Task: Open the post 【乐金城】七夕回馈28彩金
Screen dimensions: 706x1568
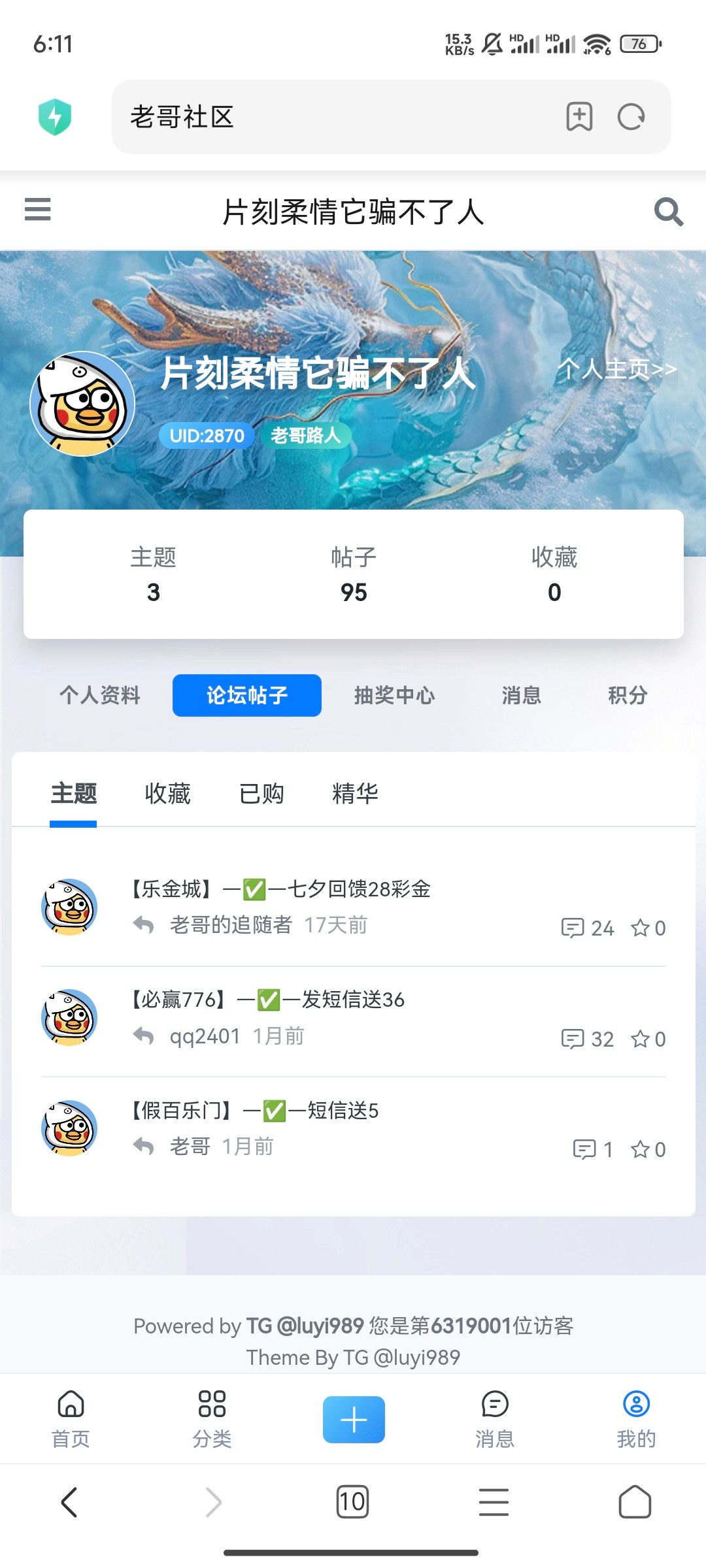Action: 281,889
